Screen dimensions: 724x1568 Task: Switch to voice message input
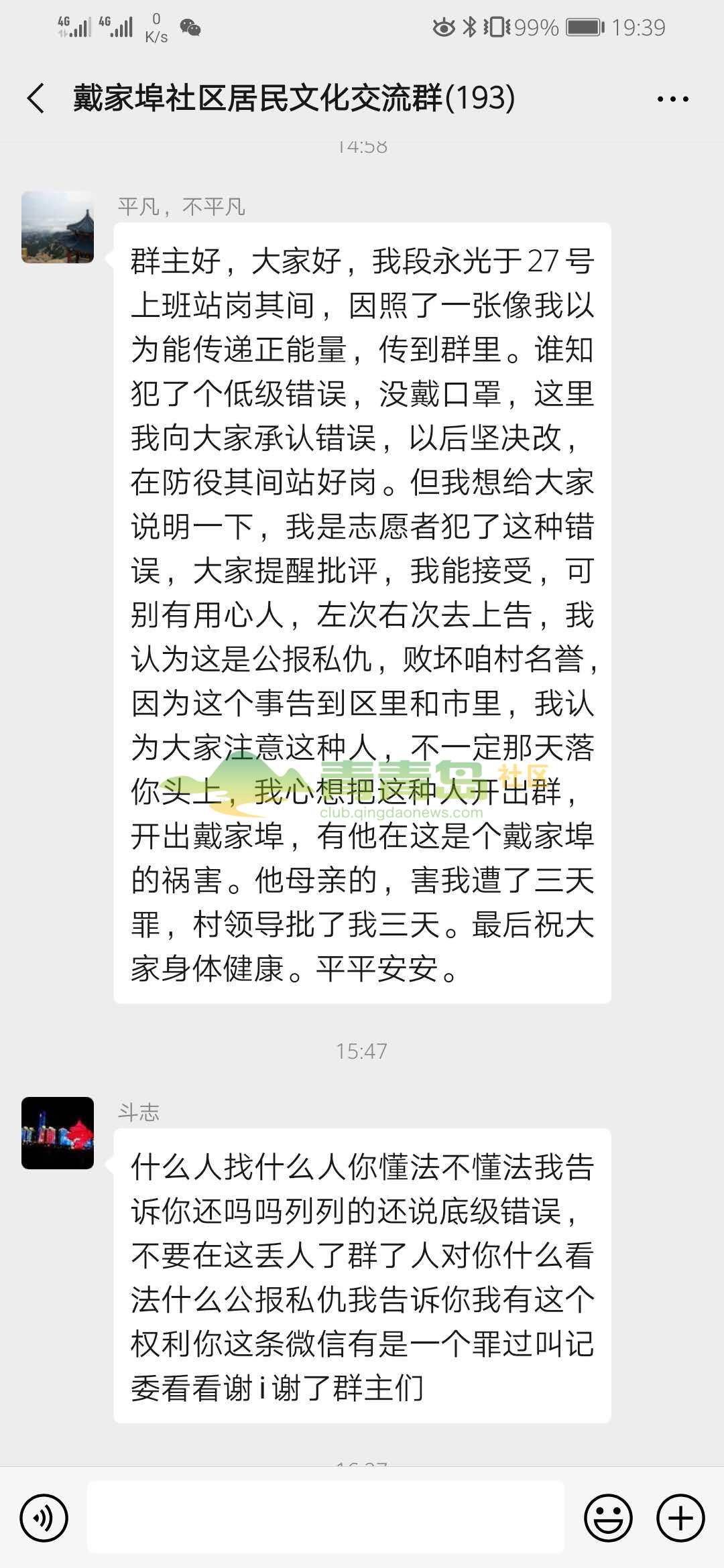pos(44,1518)
